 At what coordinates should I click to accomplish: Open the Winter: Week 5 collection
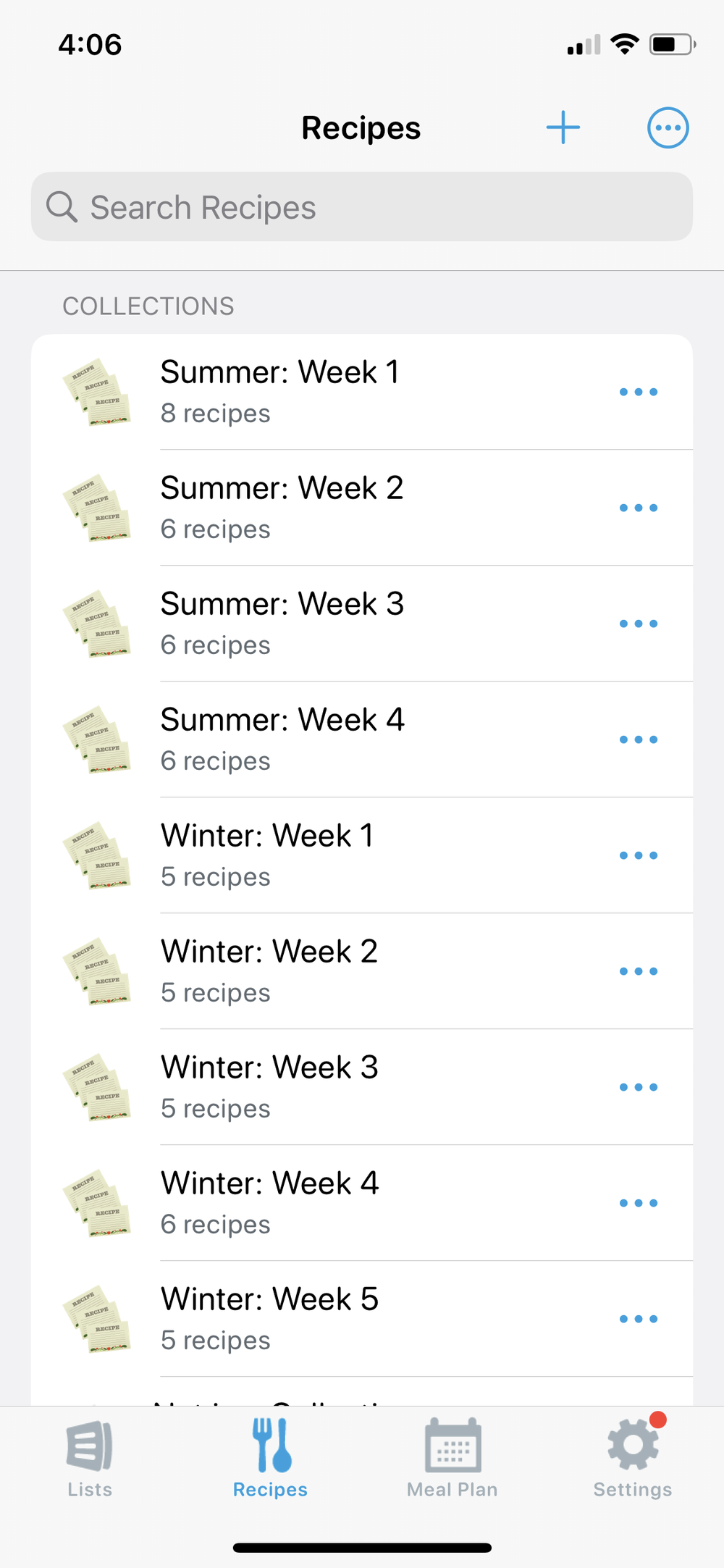(269, 1319)
